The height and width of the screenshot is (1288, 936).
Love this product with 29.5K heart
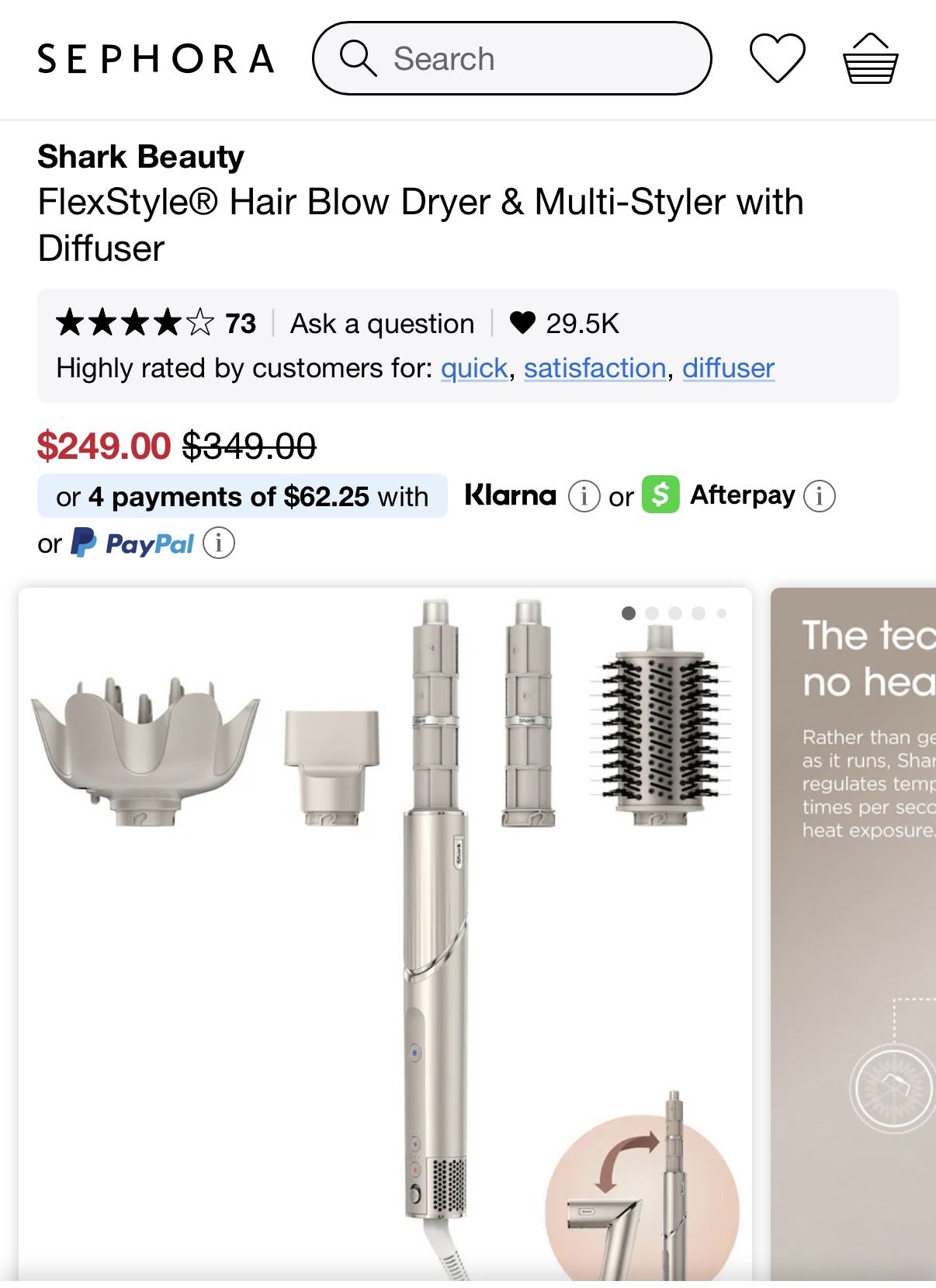(x=564, y=323)
